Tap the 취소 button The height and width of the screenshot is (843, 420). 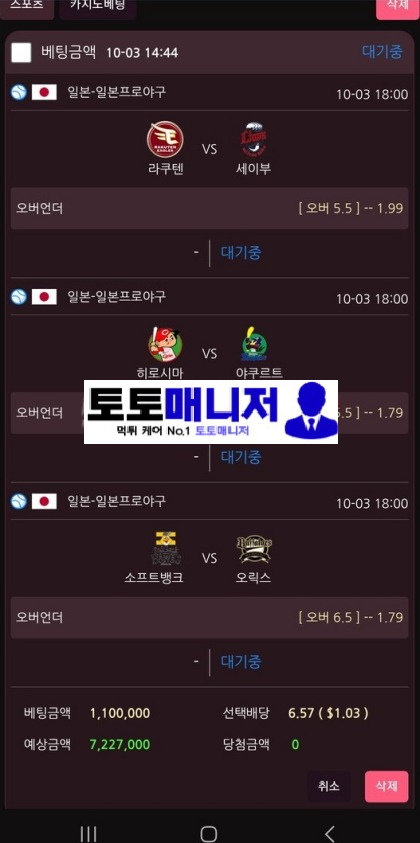329,787
